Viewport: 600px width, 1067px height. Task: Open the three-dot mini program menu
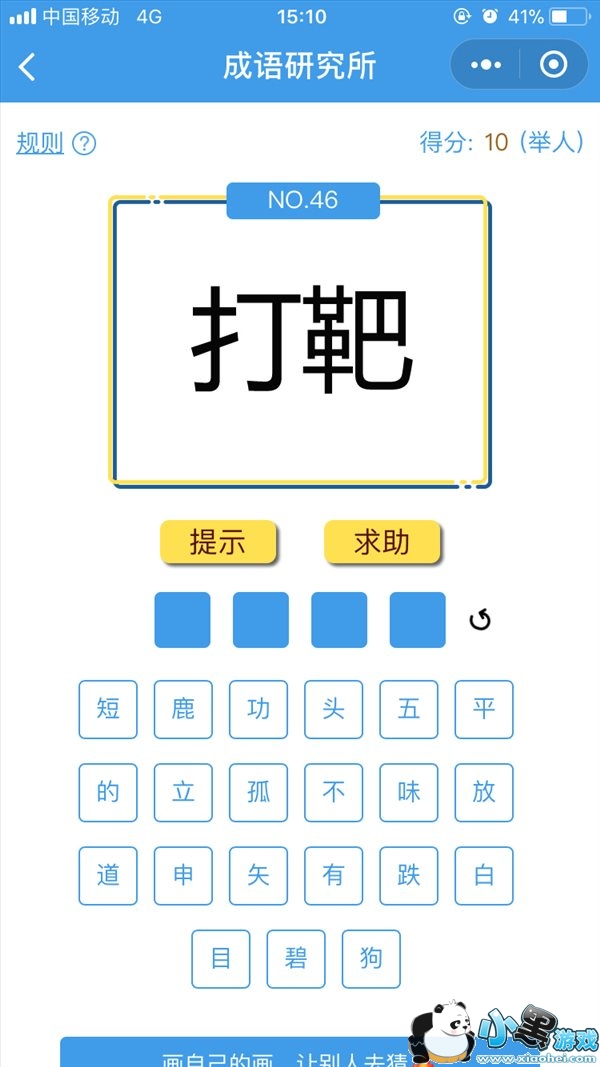pyautogui.click(x=486, y=65)
